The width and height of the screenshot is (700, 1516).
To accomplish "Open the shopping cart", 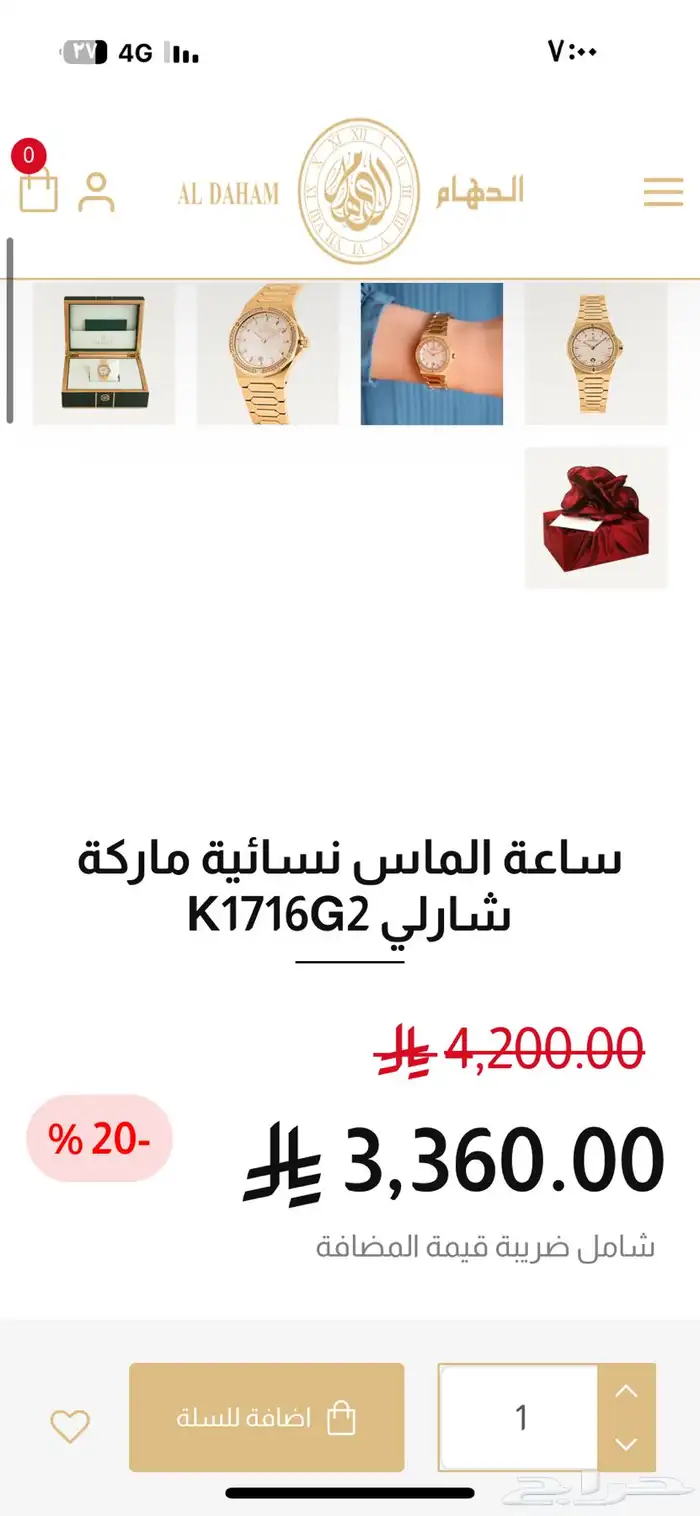I will (38, 190).
